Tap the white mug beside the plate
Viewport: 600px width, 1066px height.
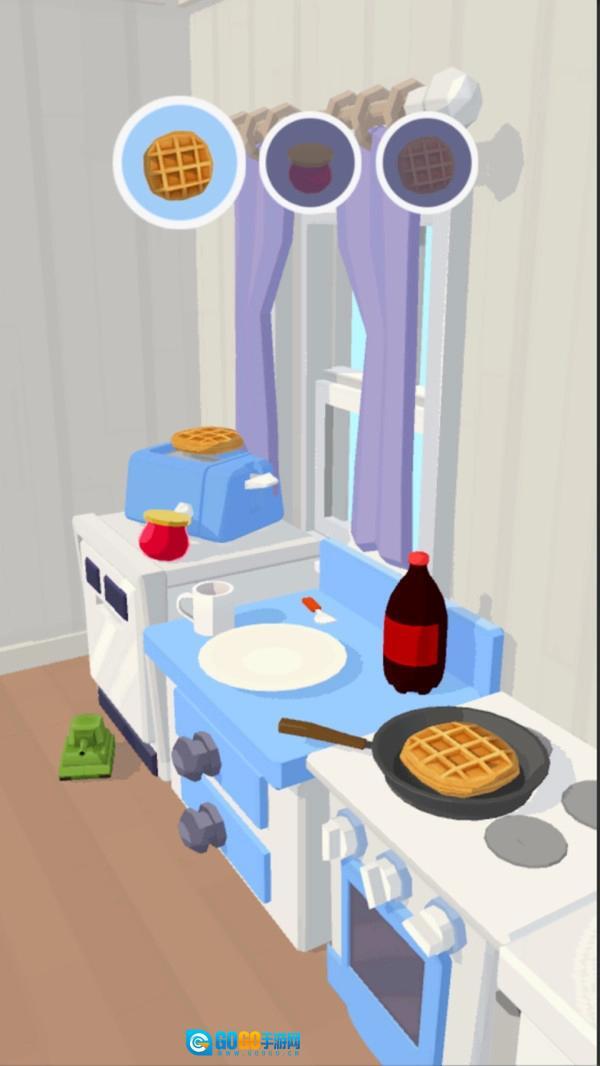pyautogui.click(x=206, y=607)
